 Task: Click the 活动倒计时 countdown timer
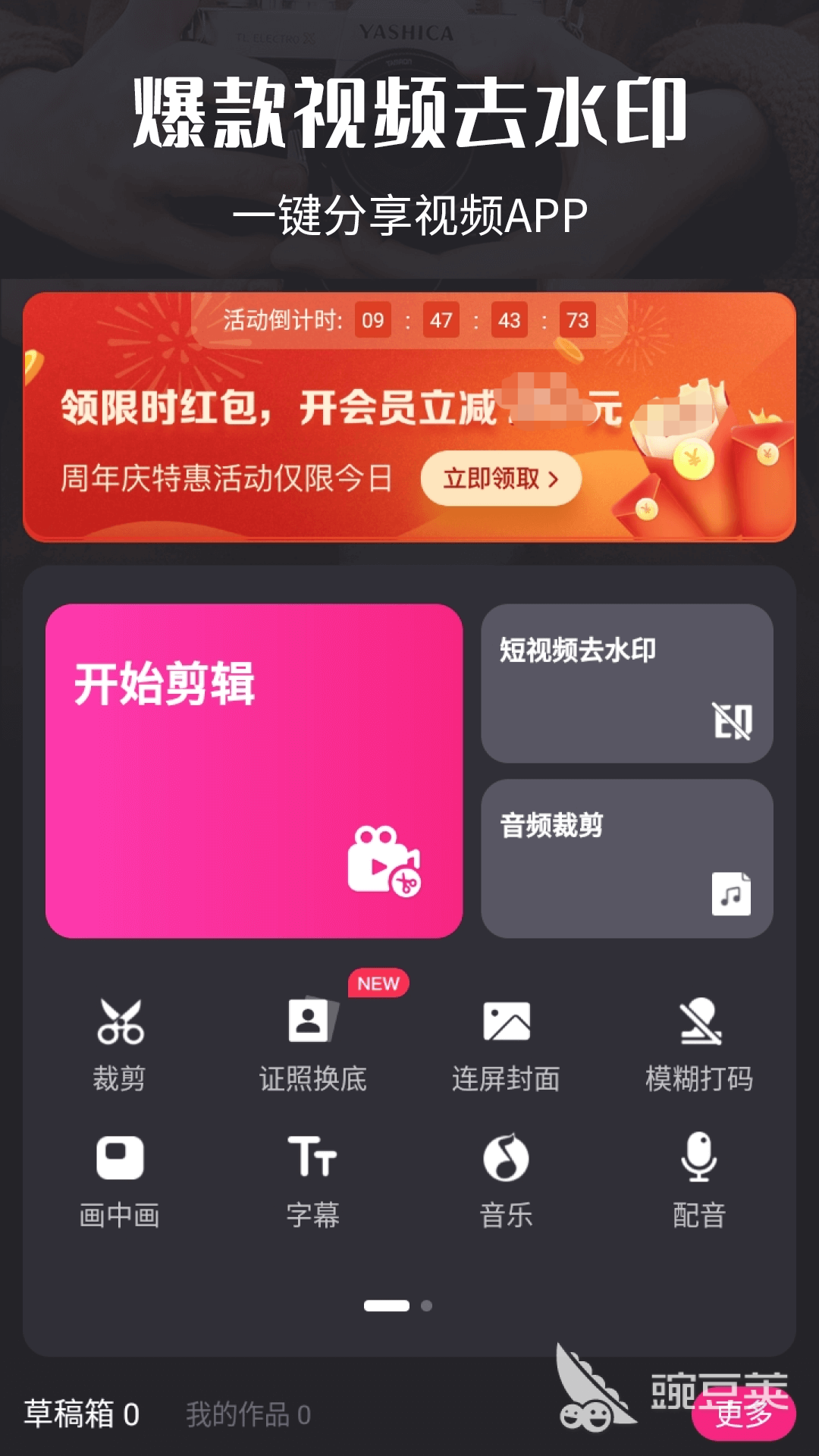click(x=403, y=320)
